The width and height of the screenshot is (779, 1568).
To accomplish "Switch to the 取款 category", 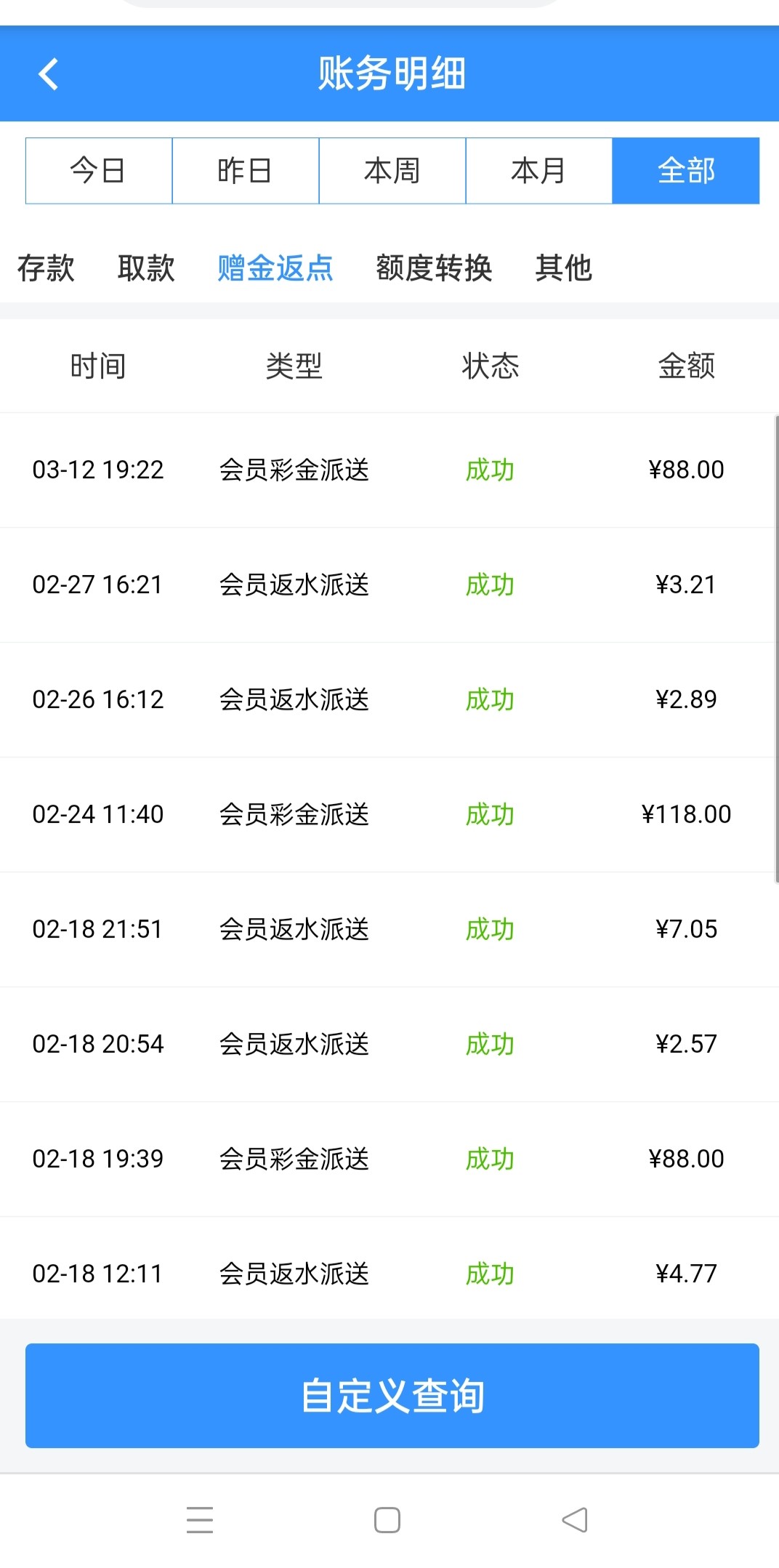I will pyautogui.click(x=146, y=268).
